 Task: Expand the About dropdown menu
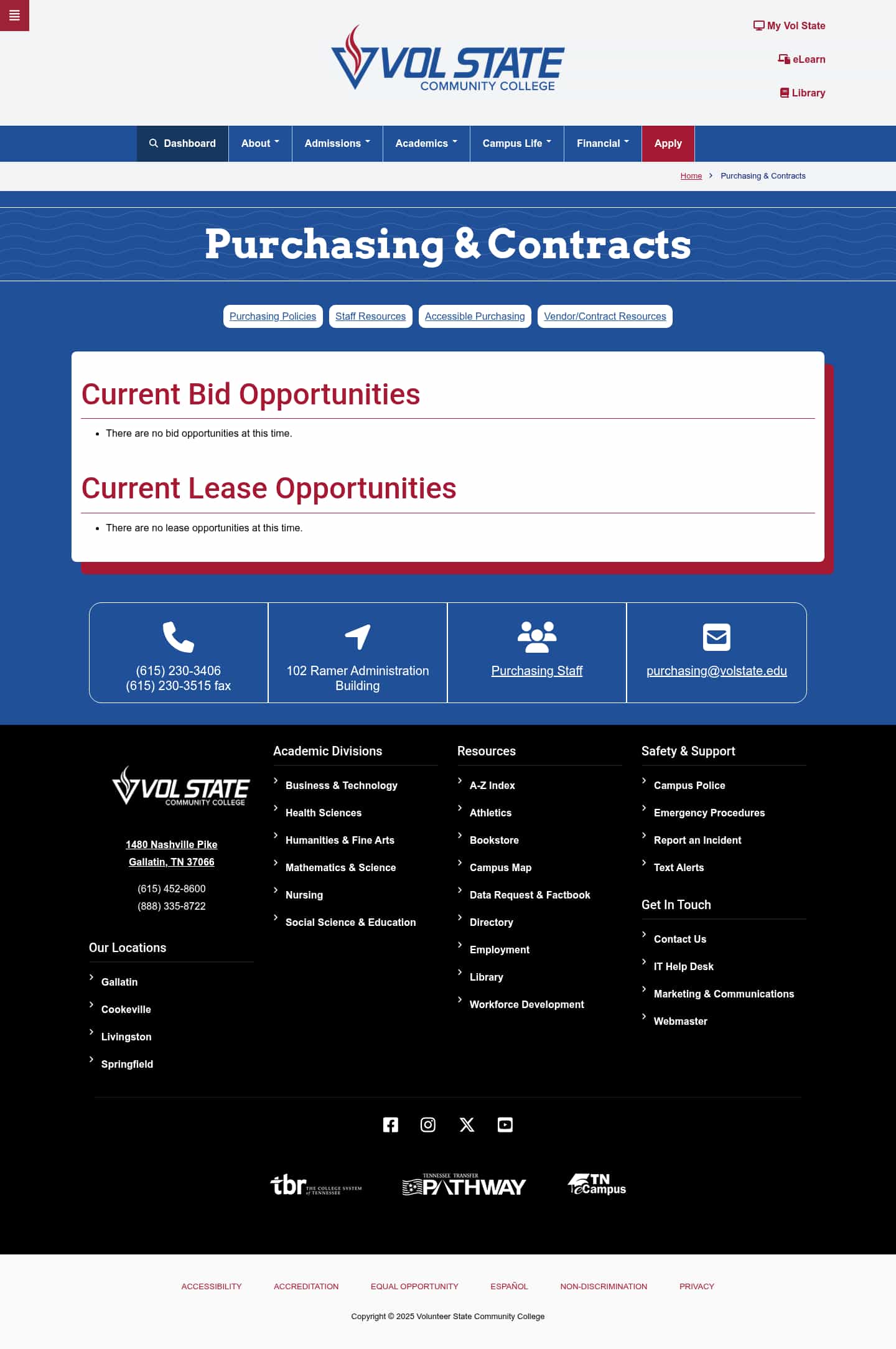point(260,143)
